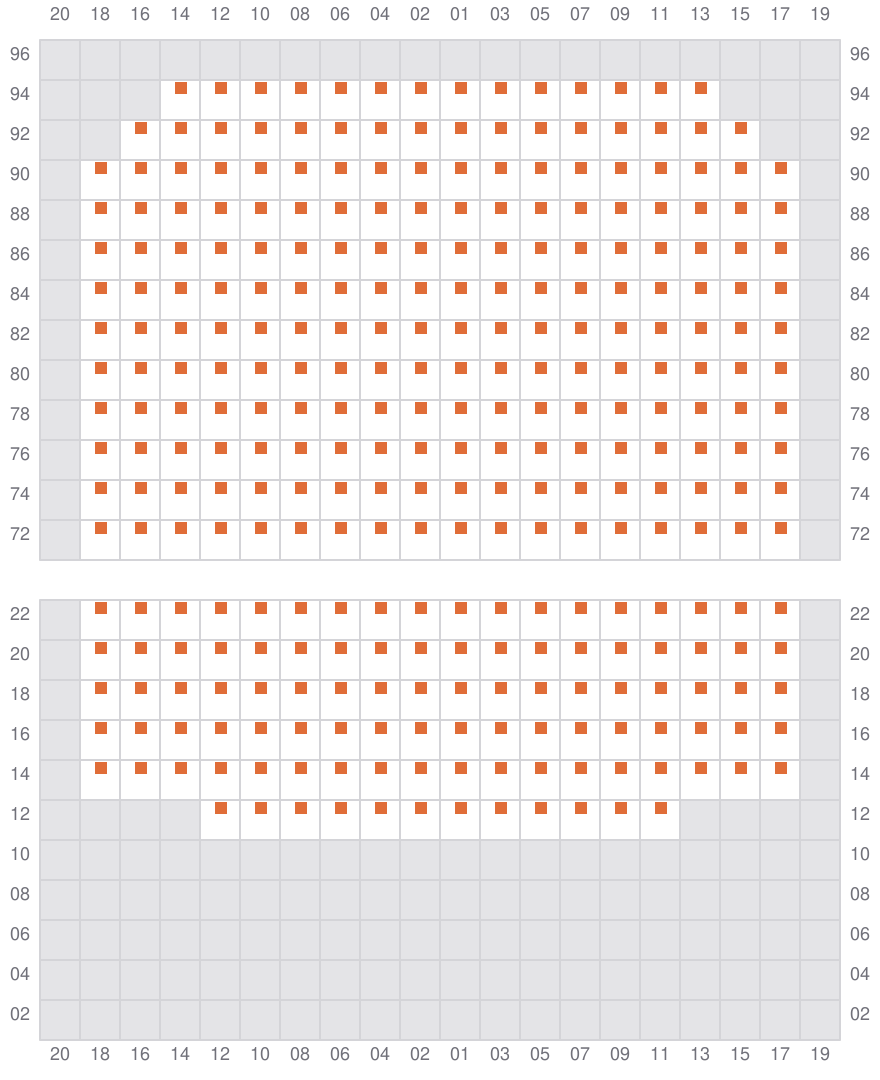880x1080 pixels.
Task: Tap seat 17 in row 82
Action: 781,328
